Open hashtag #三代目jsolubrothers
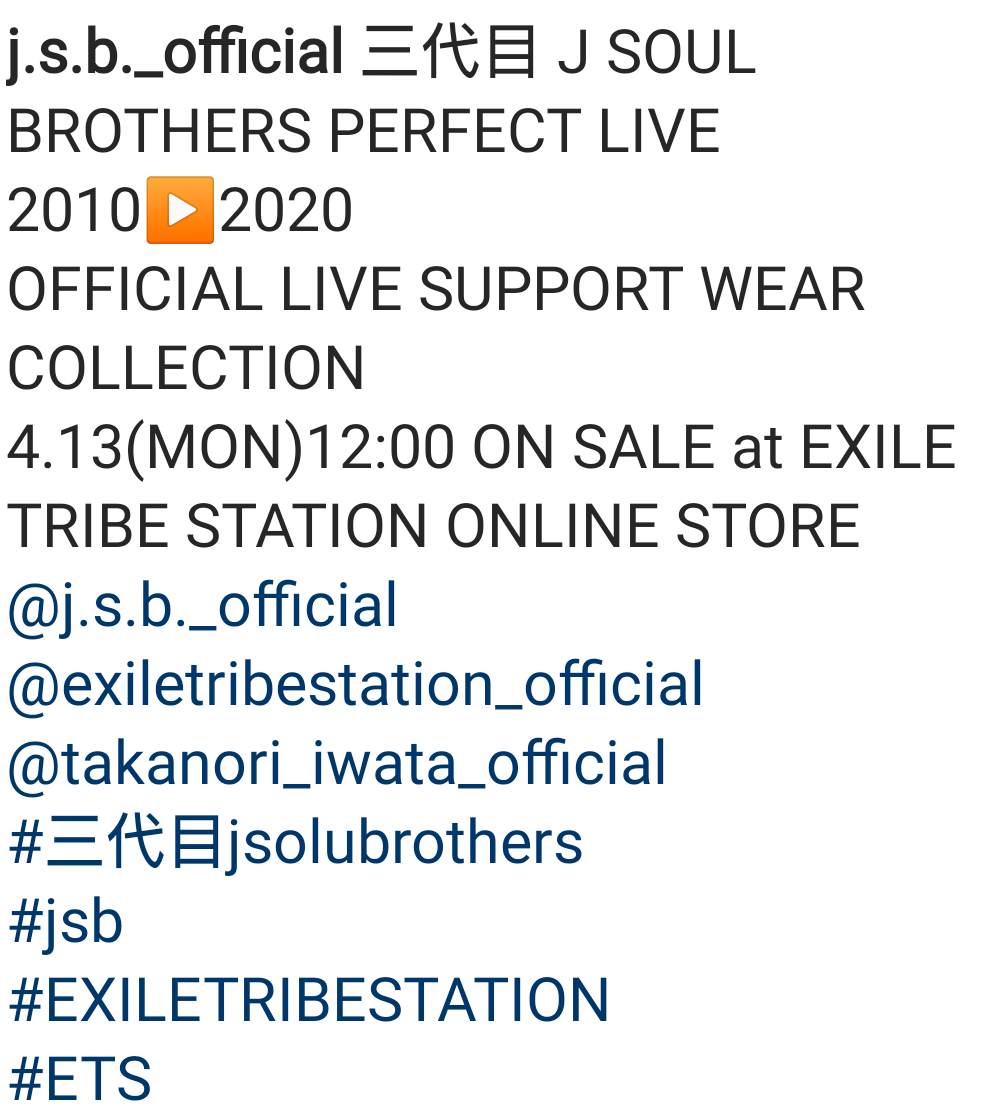 pyautogui.click(x=295, y=843)
